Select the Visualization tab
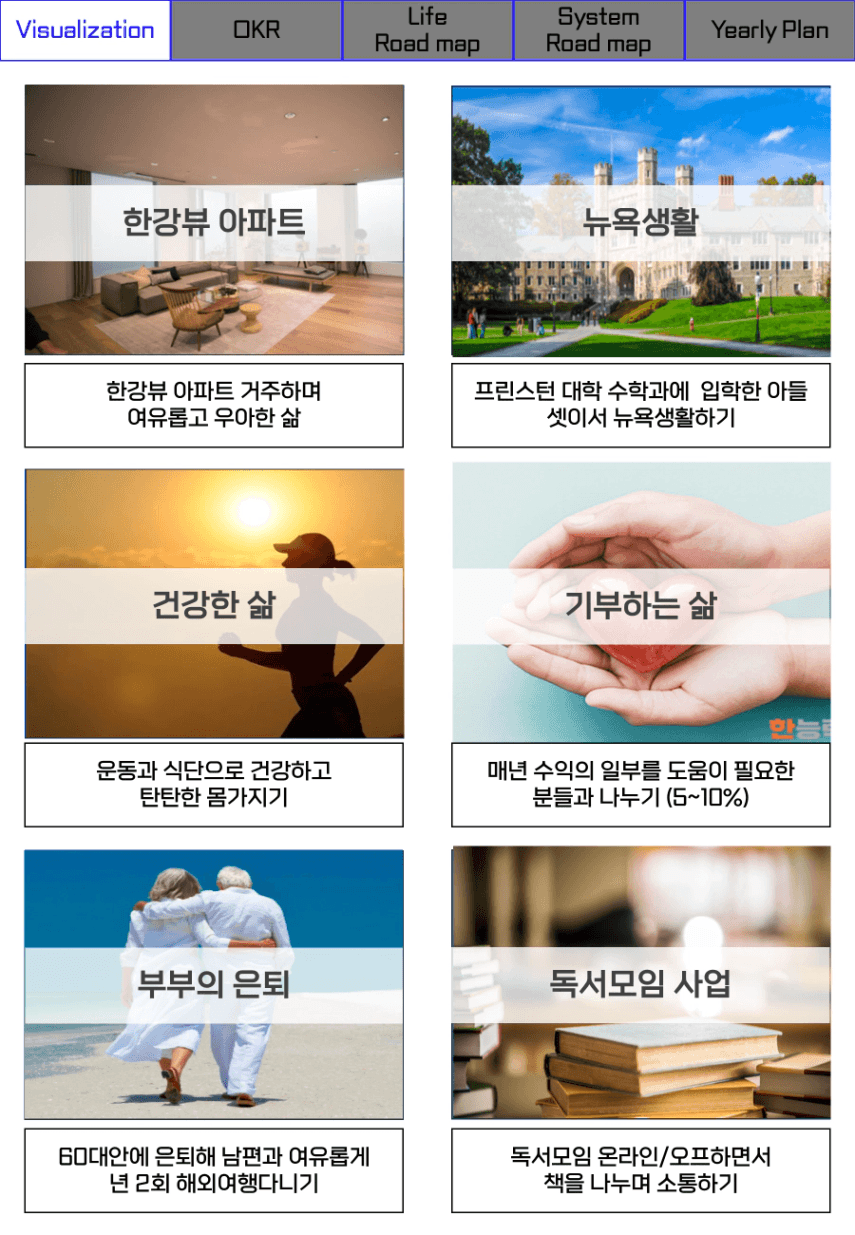The height and width of the screenshot is (1235, 855). click(x=85, y=30)
